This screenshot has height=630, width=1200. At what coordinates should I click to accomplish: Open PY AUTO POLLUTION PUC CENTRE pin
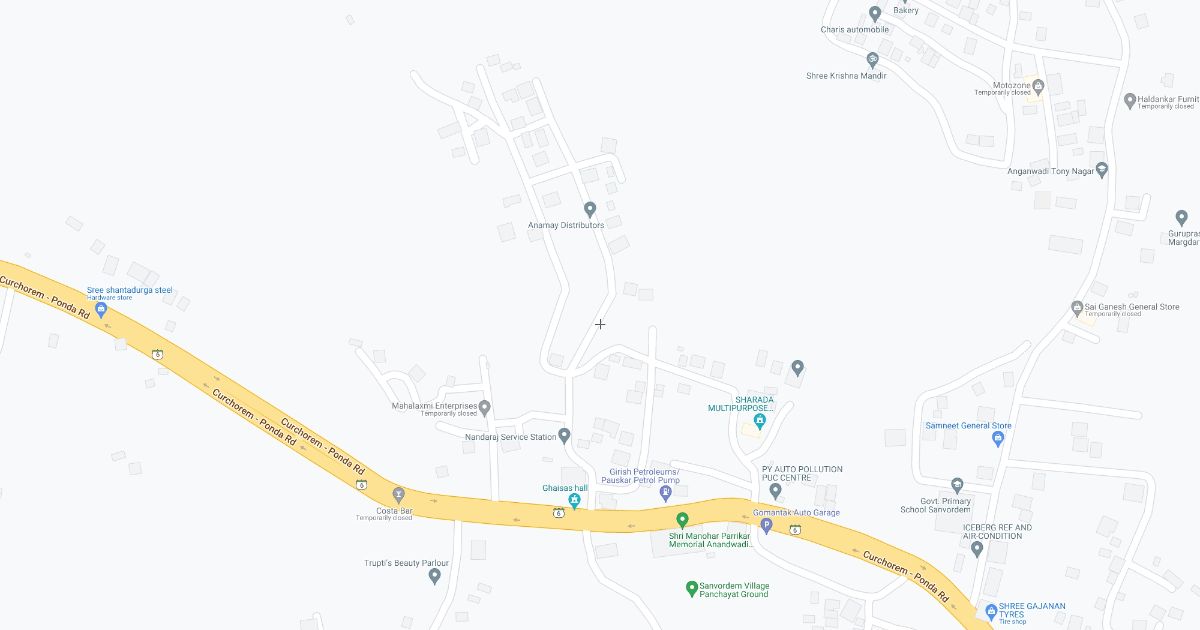775,490
